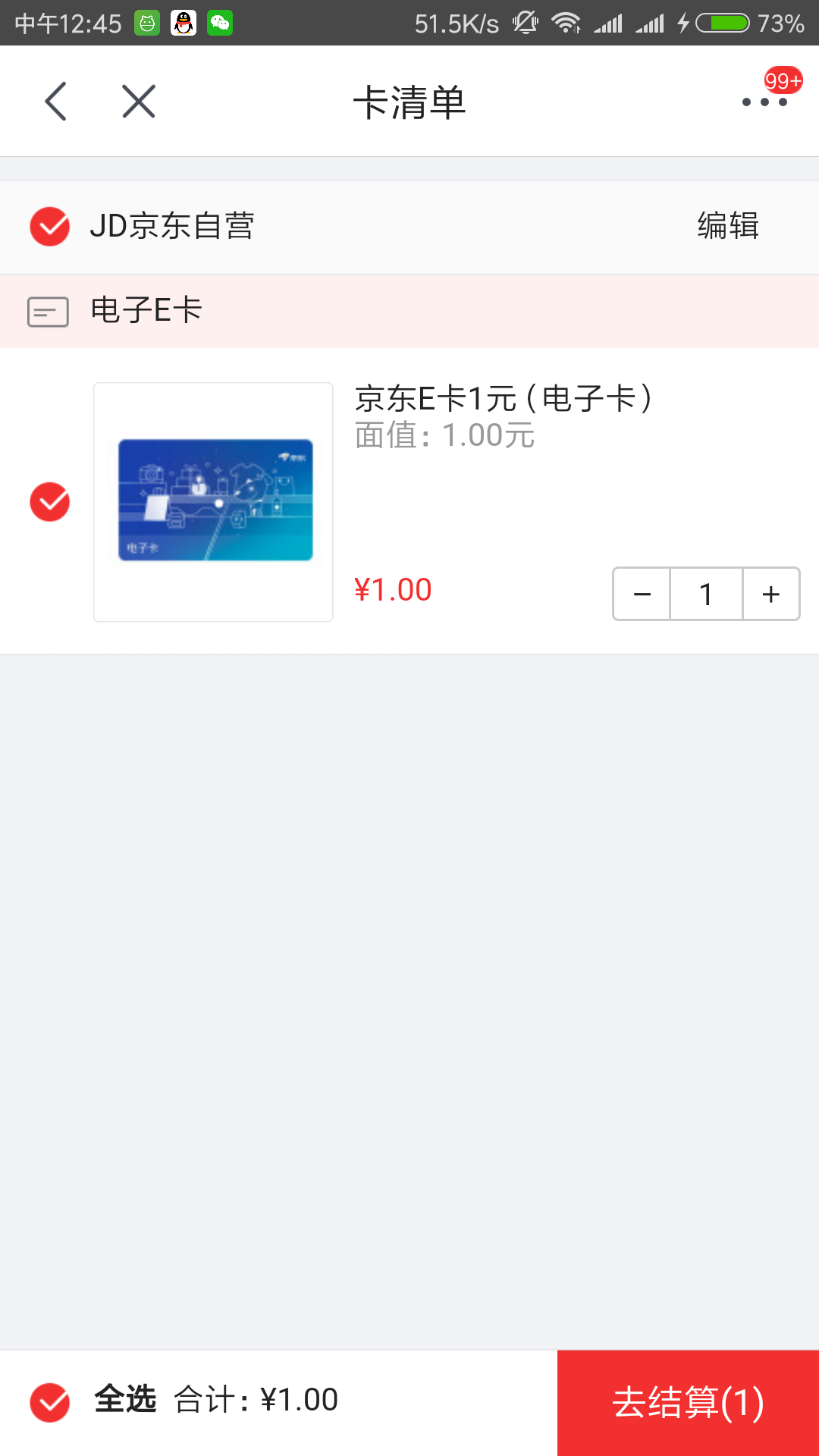Viewport: 819px width, 1456px height.
Task: Click 编辑 to edit the cart
Action: tap(728, 225)
